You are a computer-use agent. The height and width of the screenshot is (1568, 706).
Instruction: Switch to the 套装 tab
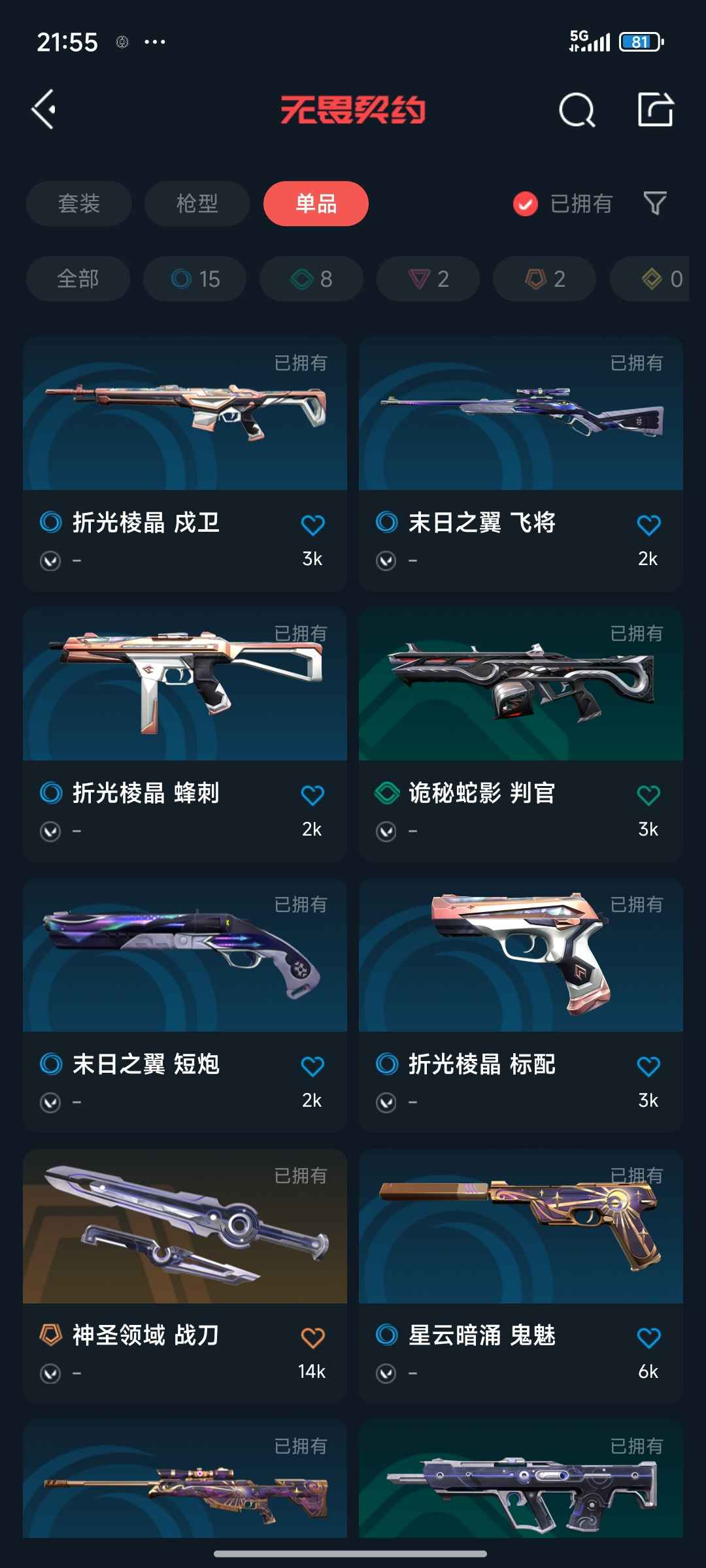coord(78,203)
